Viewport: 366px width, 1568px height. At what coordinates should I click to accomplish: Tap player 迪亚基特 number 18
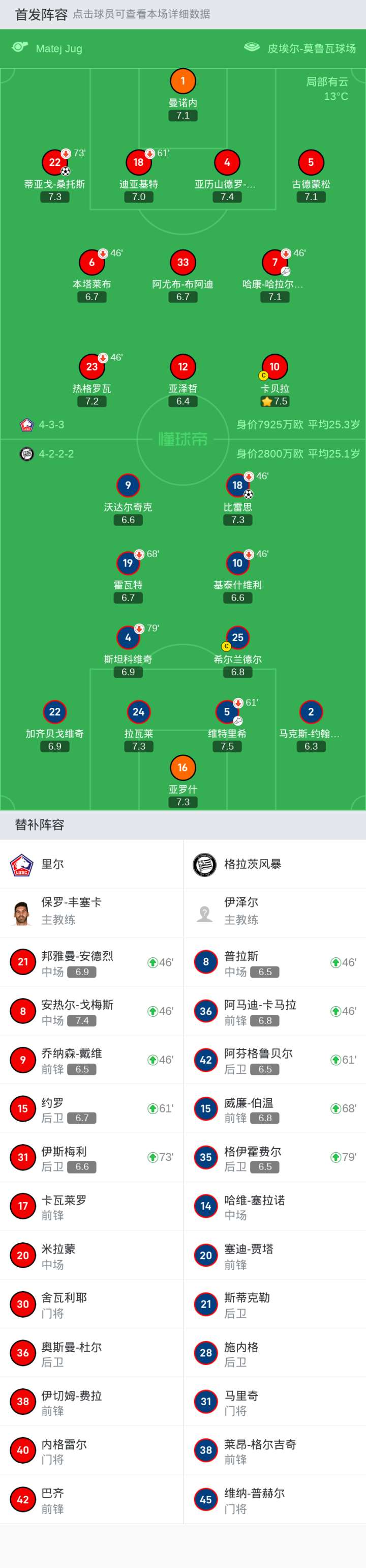tap(139, 162)
